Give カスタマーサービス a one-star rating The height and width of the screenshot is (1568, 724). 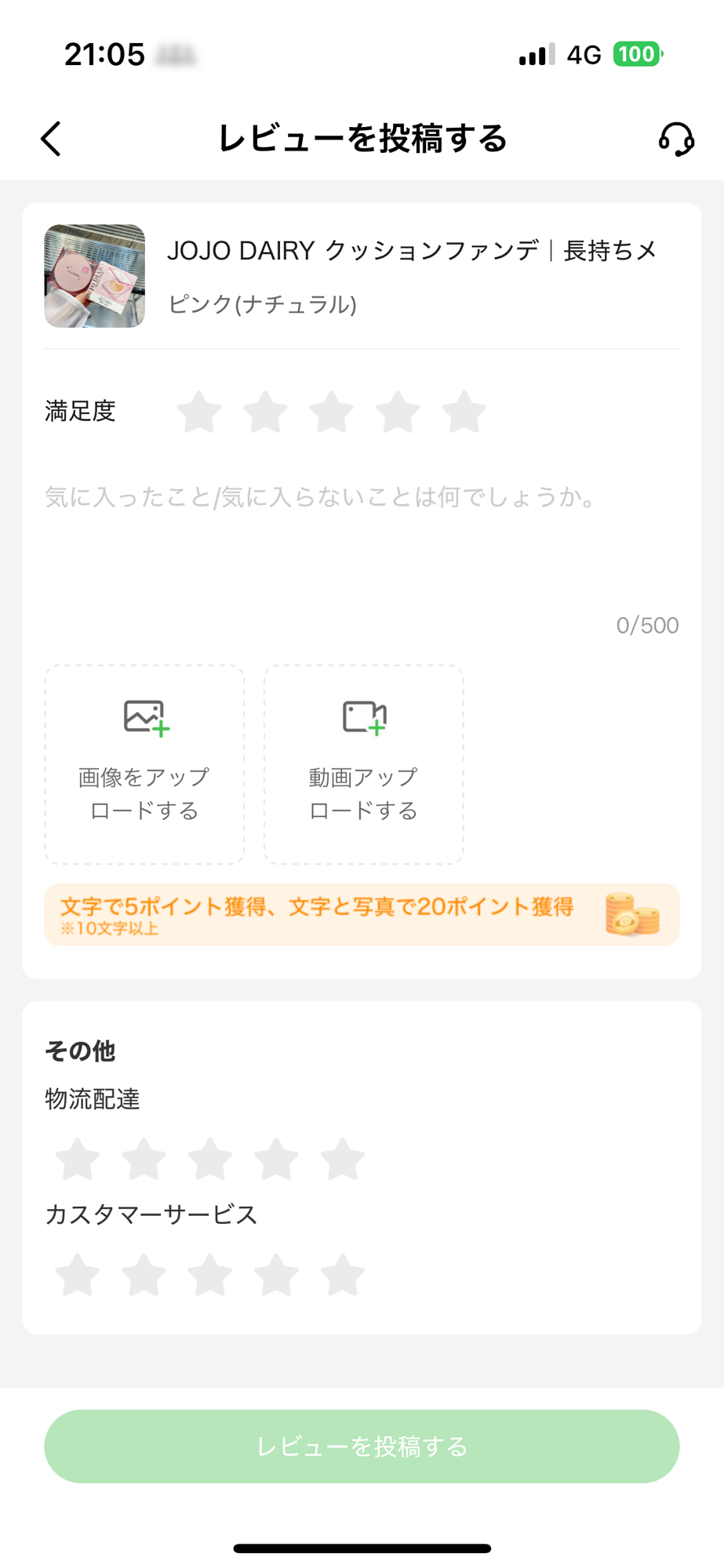click(78, 1275)
